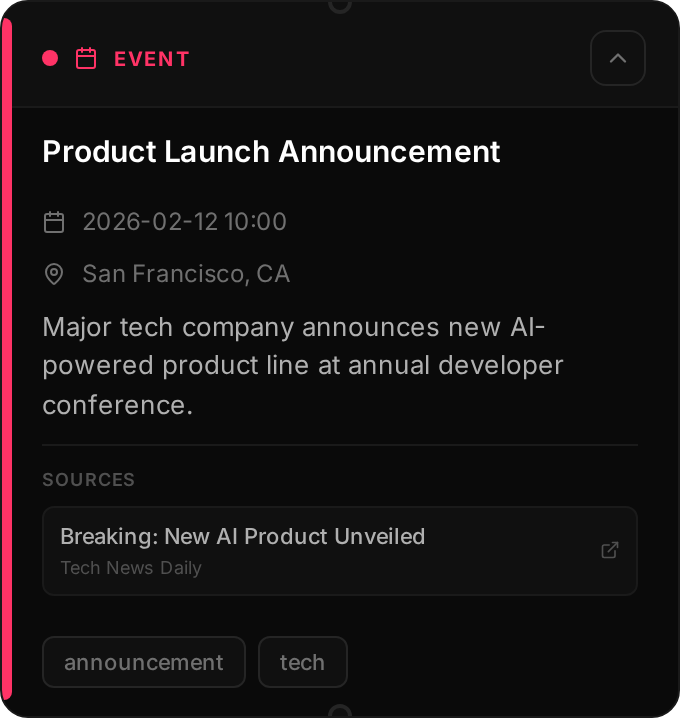
Task: Select the announcement tag
Action: pos(144,662)
